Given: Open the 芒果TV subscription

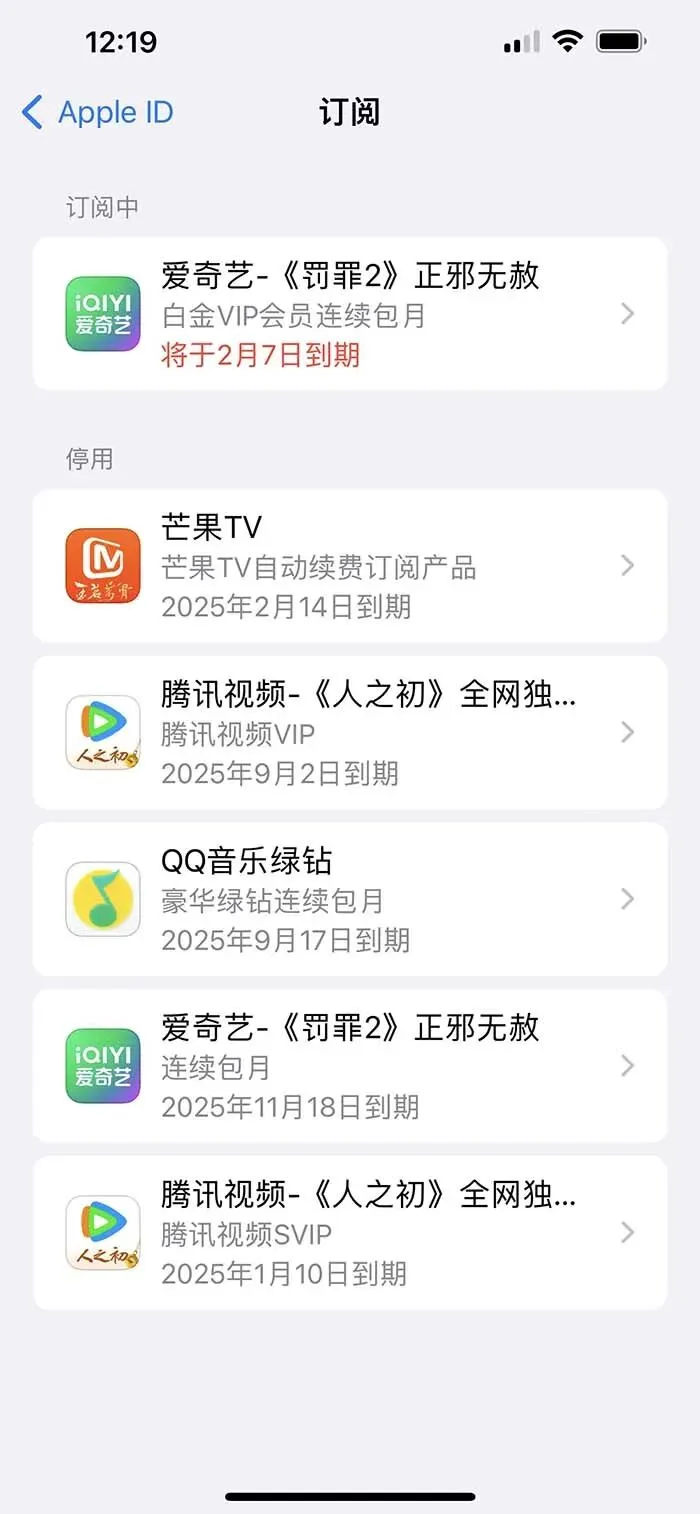Looking at the screenshot, I should [350, 566].
